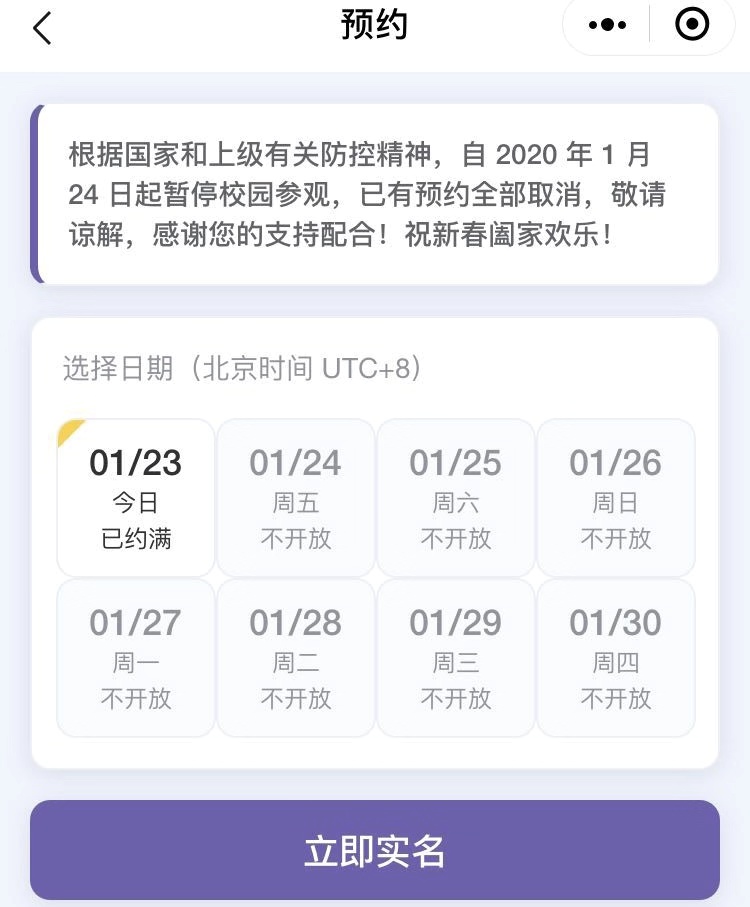This screenshot has width=750, height=907.
Task: Select the 01/27 周一 date
Action: [136, 658]
